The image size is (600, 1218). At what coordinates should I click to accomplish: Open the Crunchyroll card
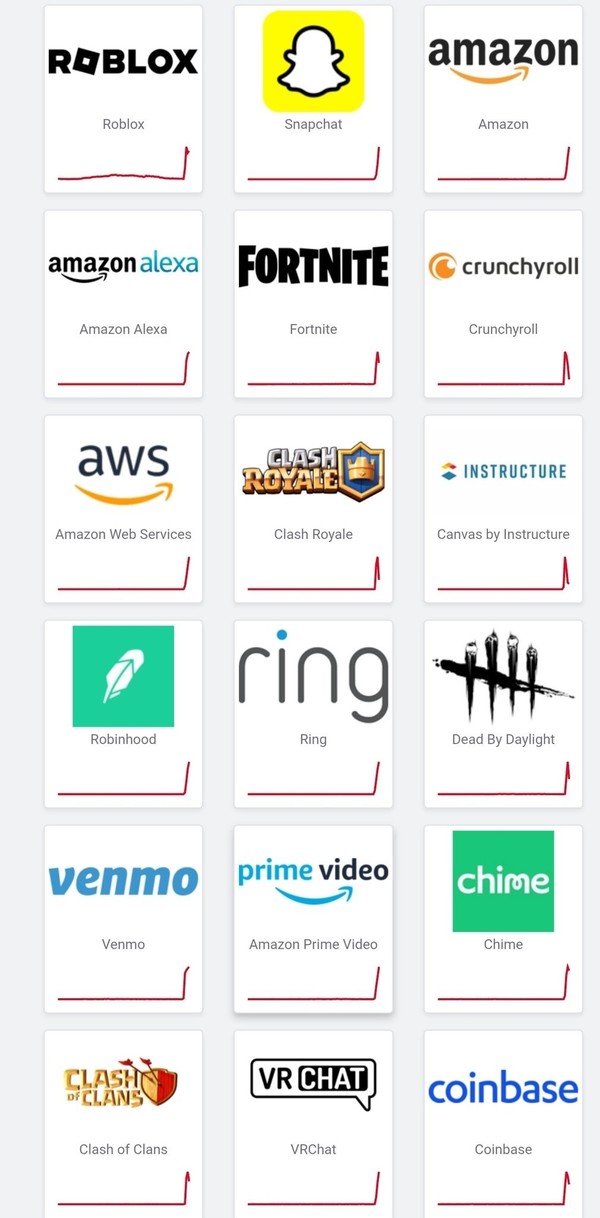click(503, 304)
